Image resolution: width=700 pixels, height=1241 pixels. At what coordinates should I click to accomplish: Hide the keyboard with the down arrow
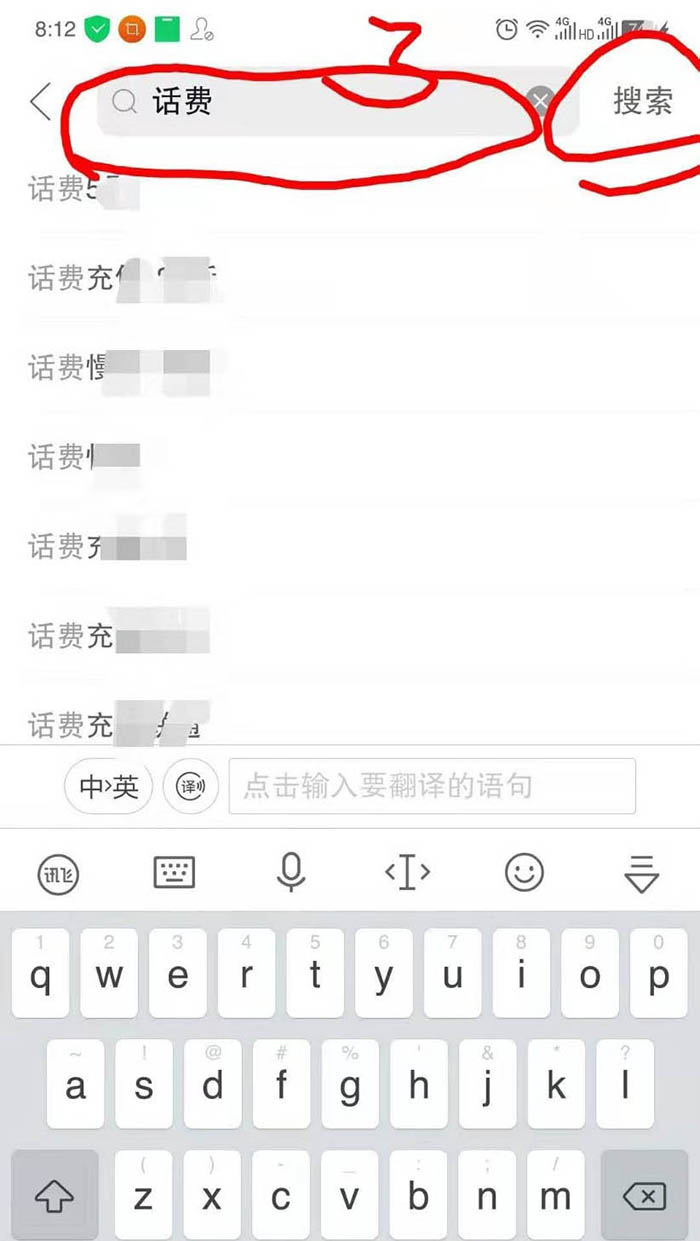(x=641, y=874)
